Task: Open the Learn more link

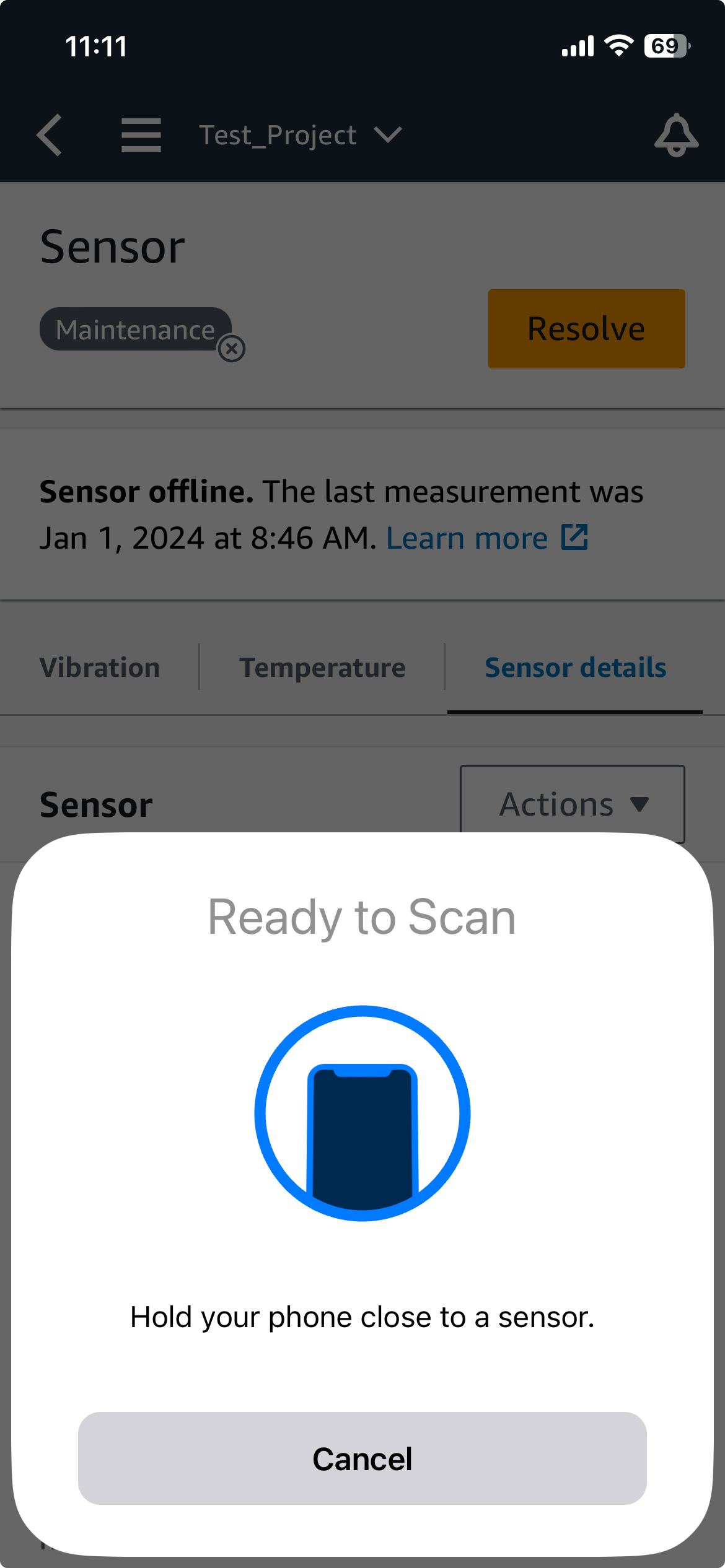Action: [x=487, y=538]
